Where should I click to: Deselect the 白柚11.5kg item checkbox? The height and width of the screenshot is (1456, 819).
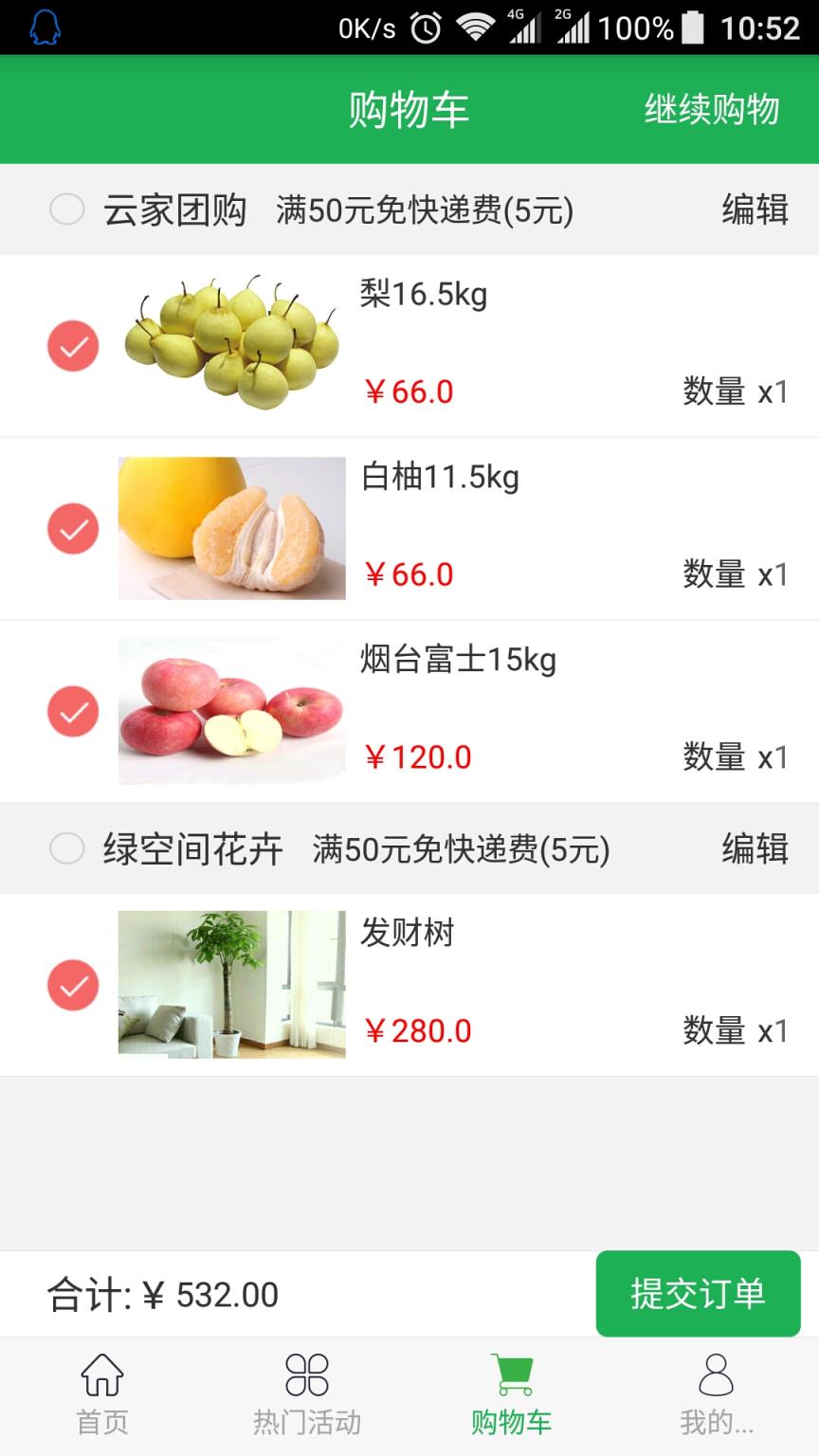click(x=73, y=528)
